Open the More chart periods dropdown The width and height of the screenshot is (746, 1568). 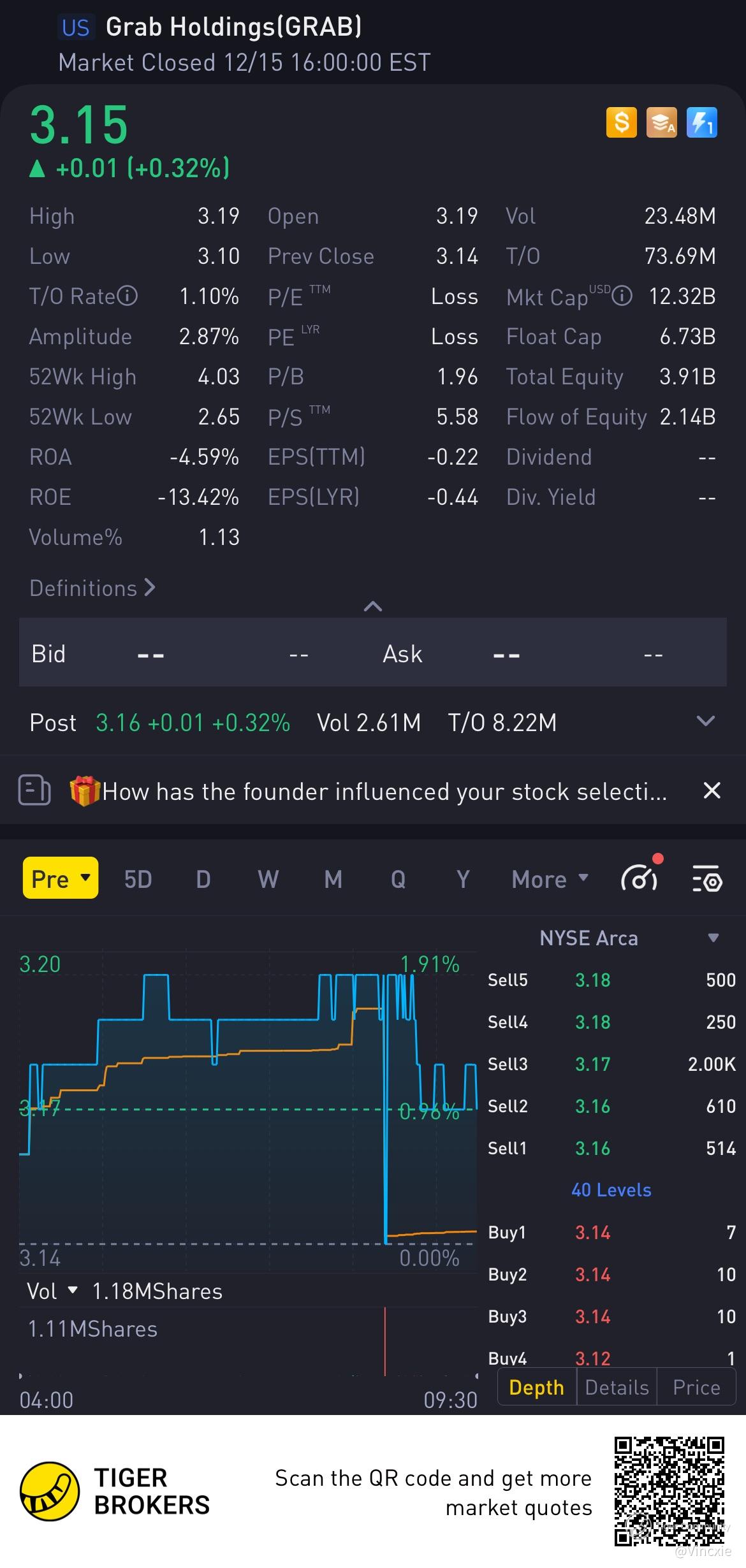pyautogui.click(x=550, y=880)
